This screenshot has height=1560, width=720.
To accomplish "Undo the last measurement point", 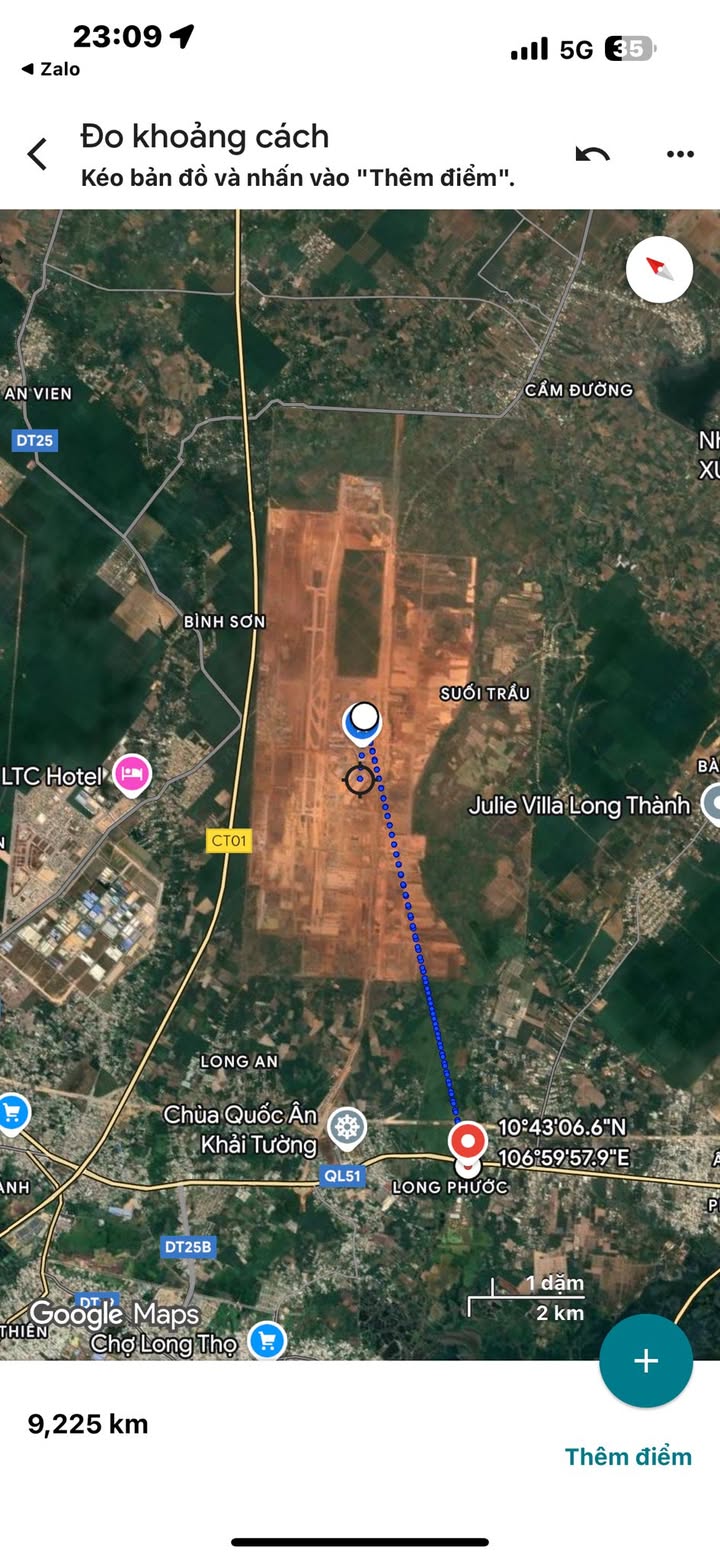I will [x=592, y=154].
